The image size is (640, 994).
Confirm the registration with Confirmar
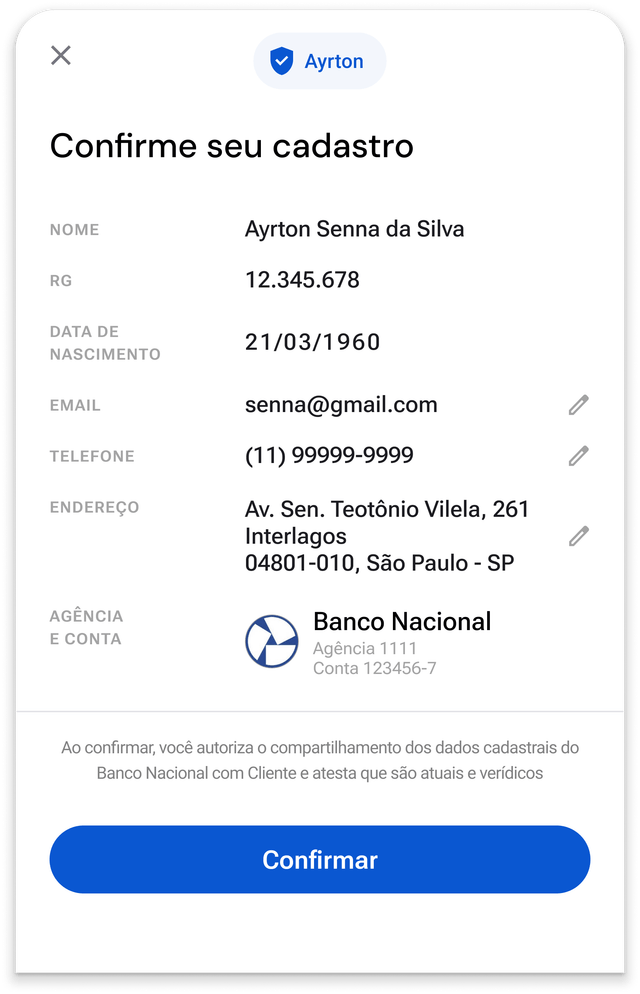(320, 859)
